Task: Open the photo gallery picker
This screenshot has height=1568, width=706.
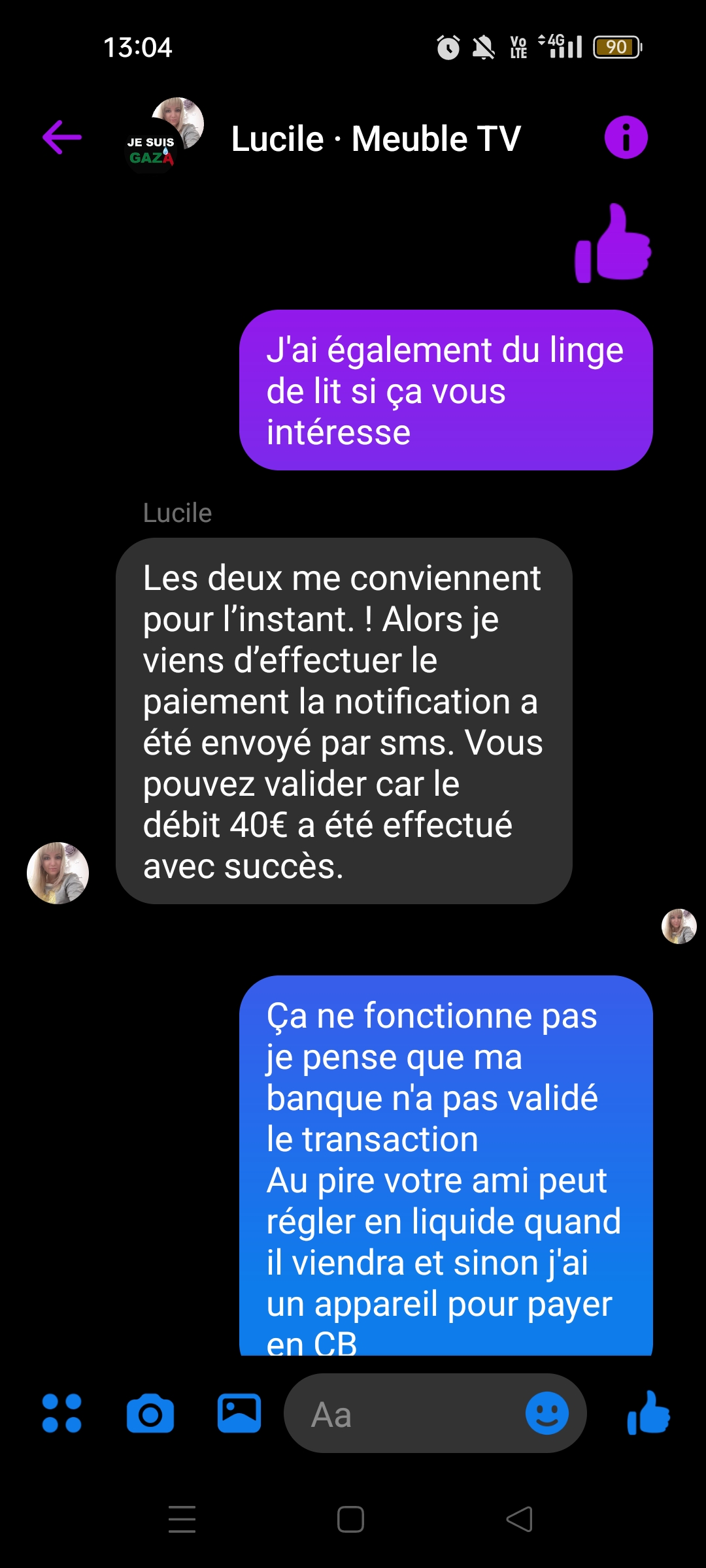Action: click(x=239, y=1413)
